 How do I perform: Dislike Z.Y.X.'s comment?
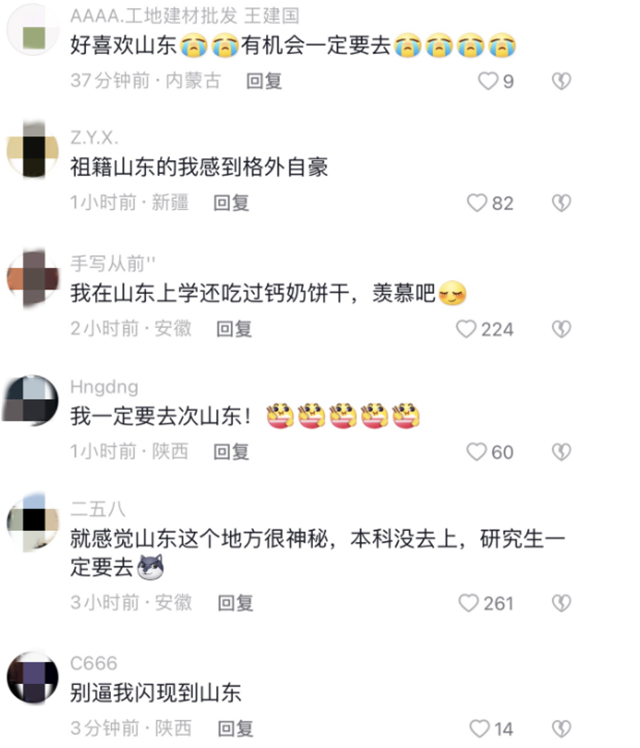pos(561,203)
